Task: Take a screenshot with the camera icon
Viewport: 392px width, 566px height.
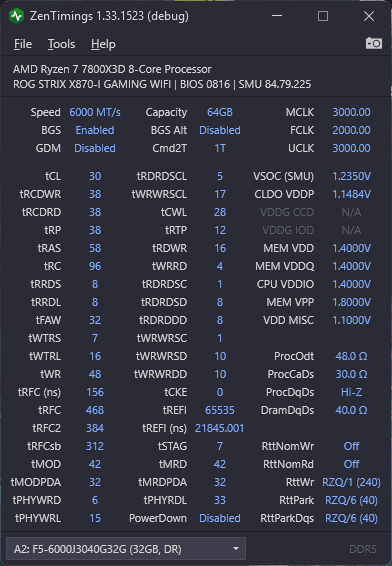Action: click(x=374, y=43)
